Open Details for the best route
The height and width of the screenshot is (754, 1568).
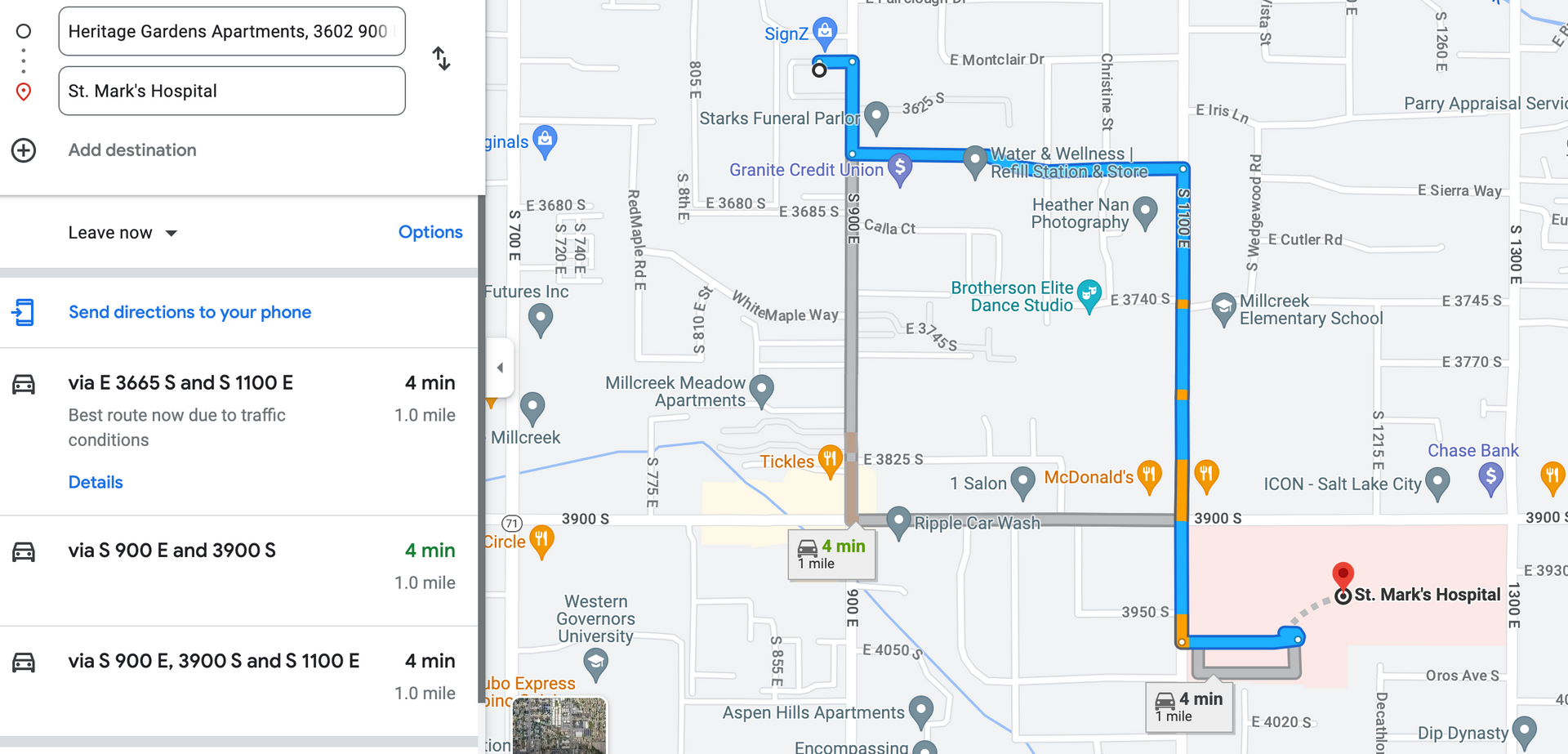(x=96, y=482)
